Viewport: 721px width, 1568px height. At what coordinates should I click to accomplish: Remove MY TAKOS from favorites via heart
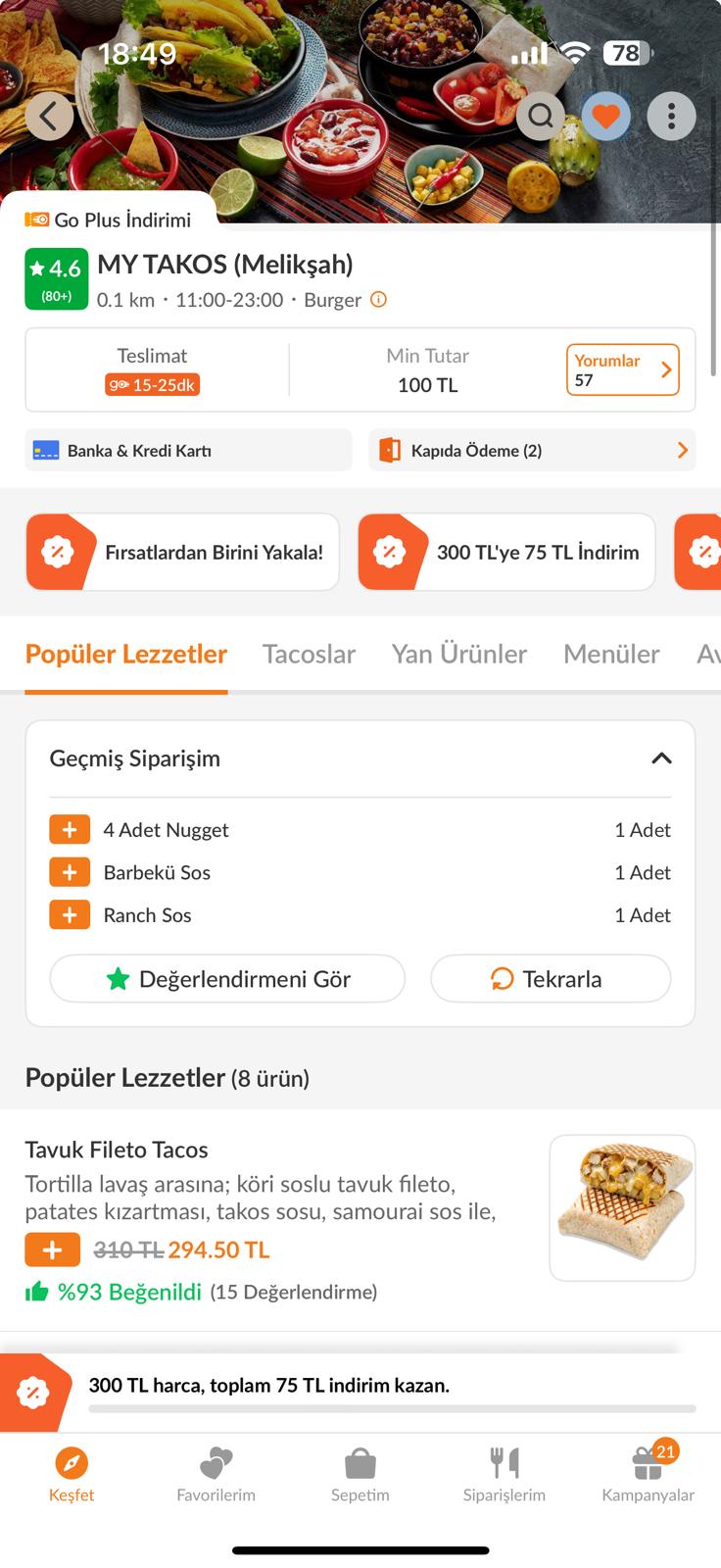pos(606,117)
